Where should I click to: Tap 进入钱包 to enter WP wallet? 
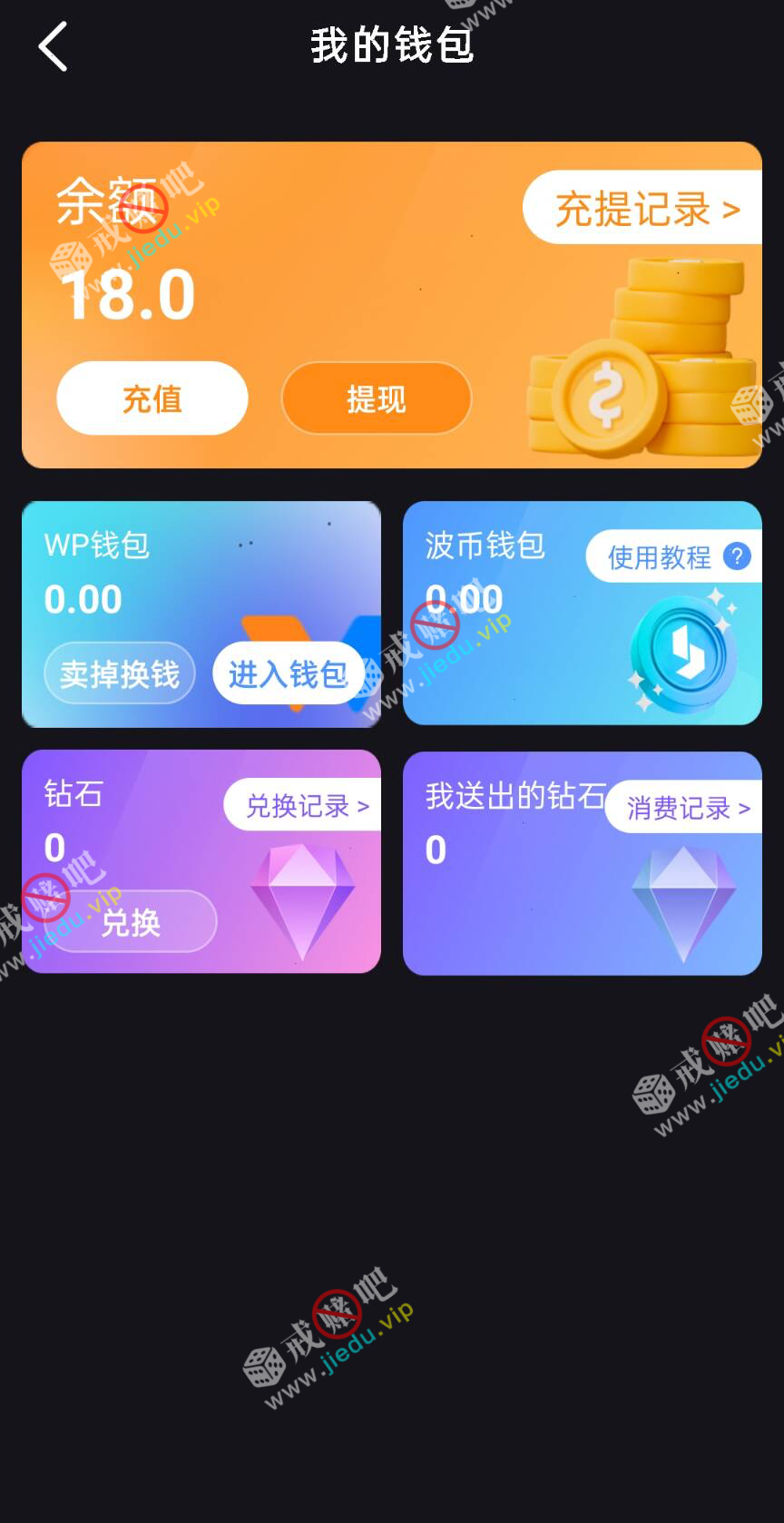(x=288, y=673)
